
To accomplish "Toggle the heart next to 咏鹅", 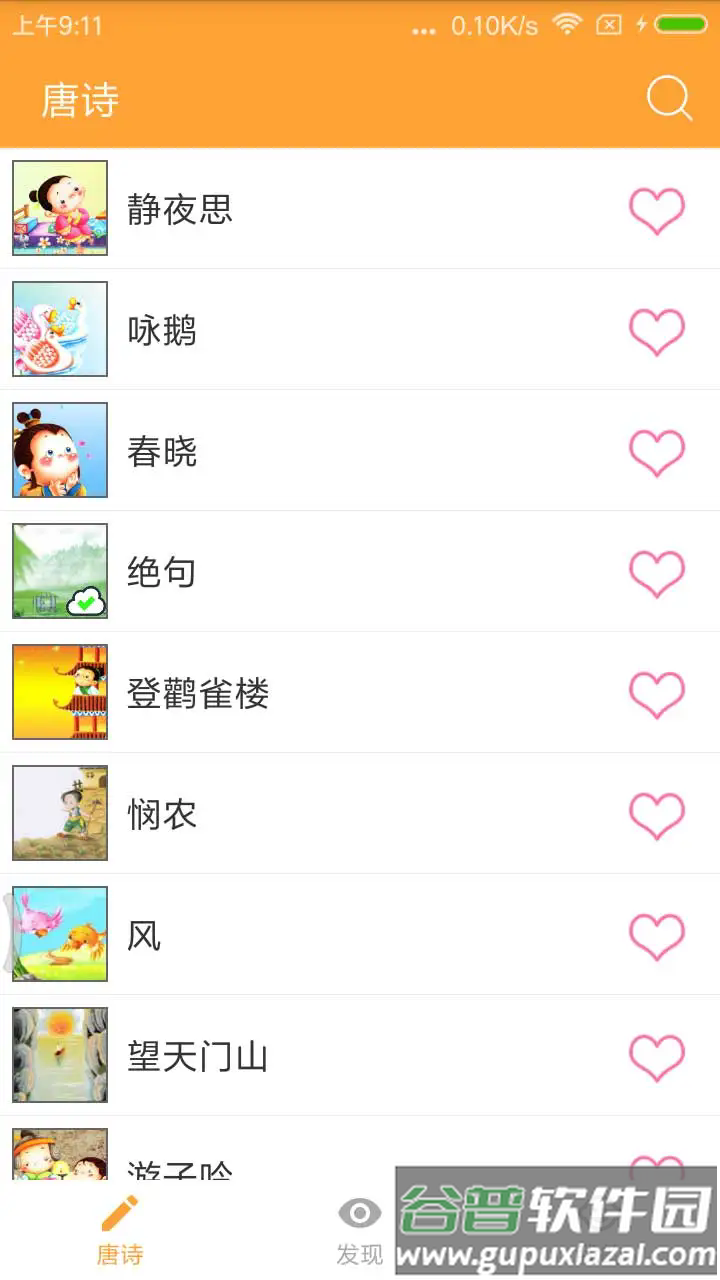I will (x=657, y=330).
